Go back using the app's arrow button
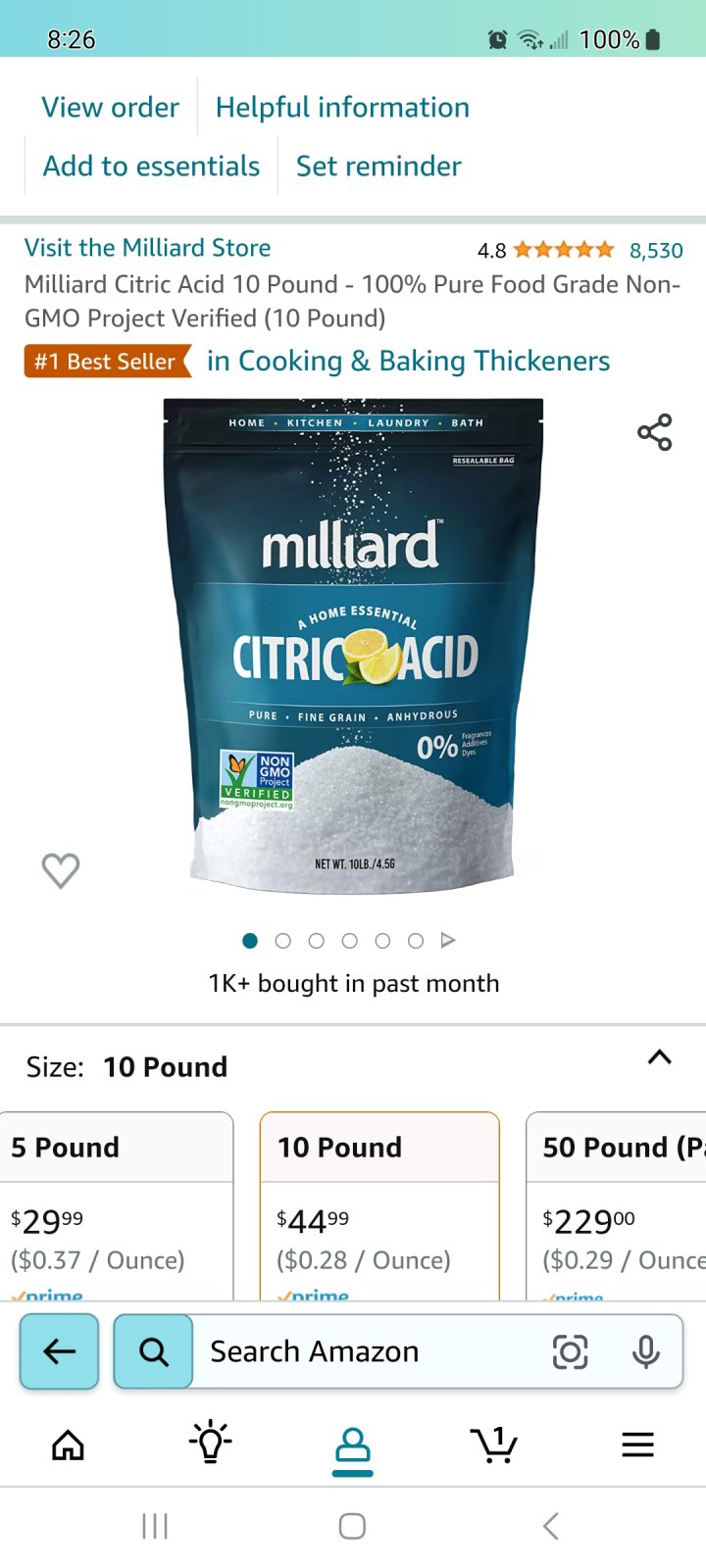706x1568 pixels. coord(59,1351)
